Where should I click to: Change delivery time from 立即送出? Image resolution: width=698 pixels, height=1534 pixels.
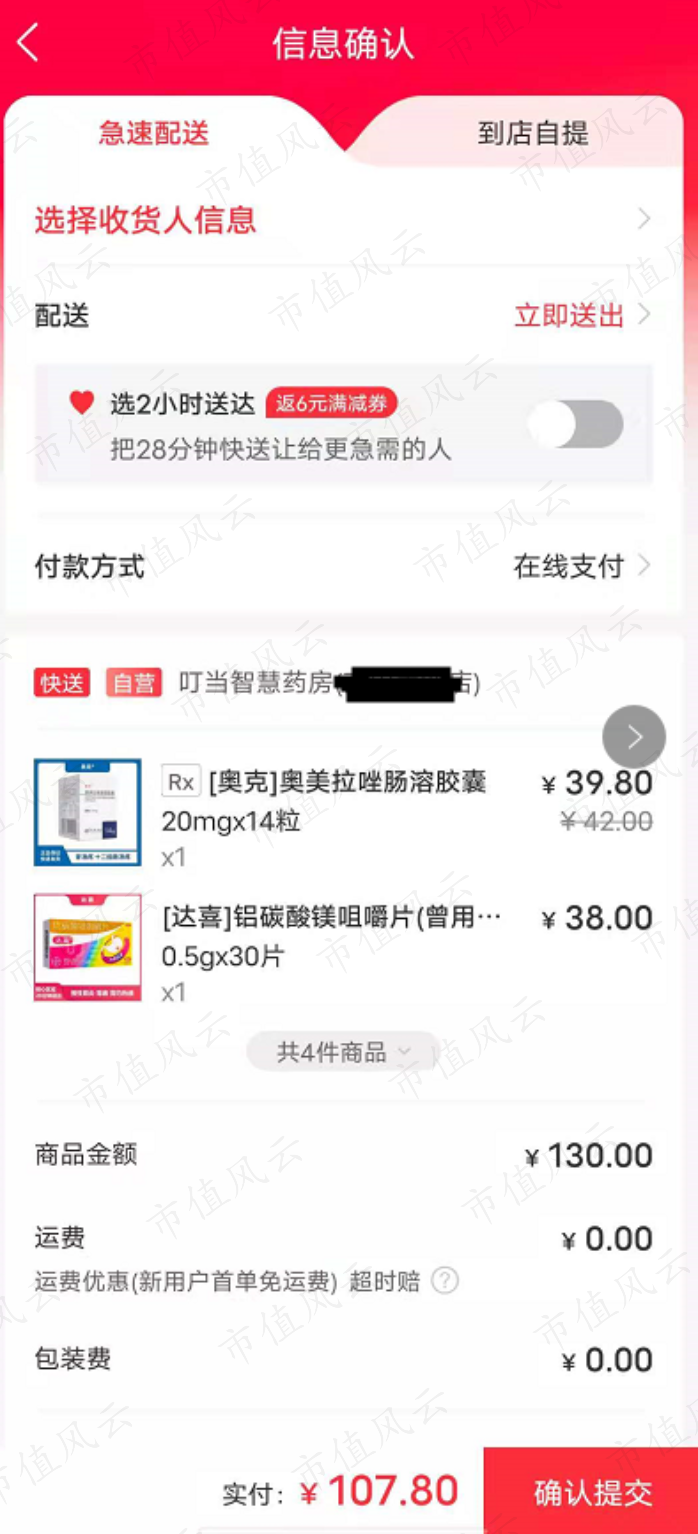pyautogui.click(x=582, y=316)
